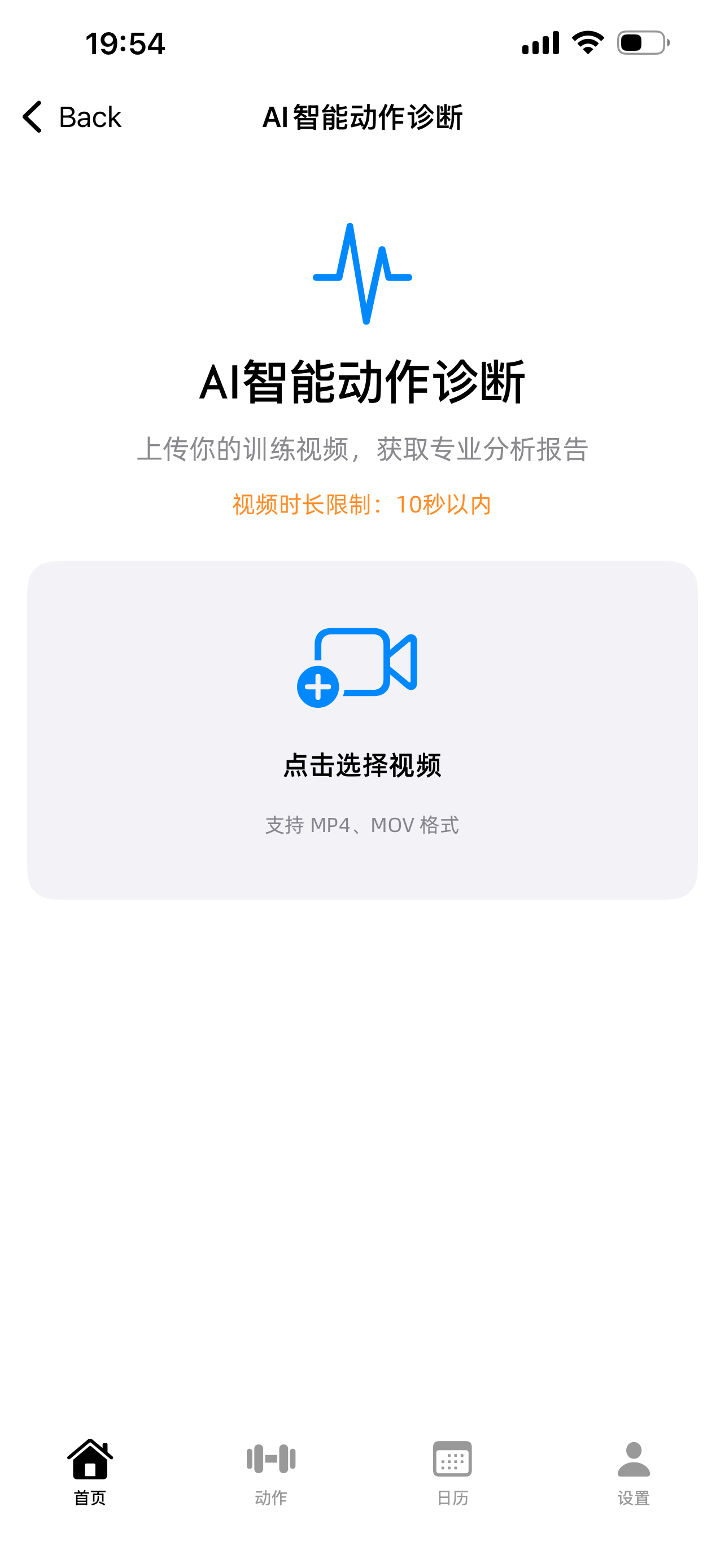Screen dimensions: 725x1568
Task: Open the 设置 tab
Action: [x=633, y=1472]
